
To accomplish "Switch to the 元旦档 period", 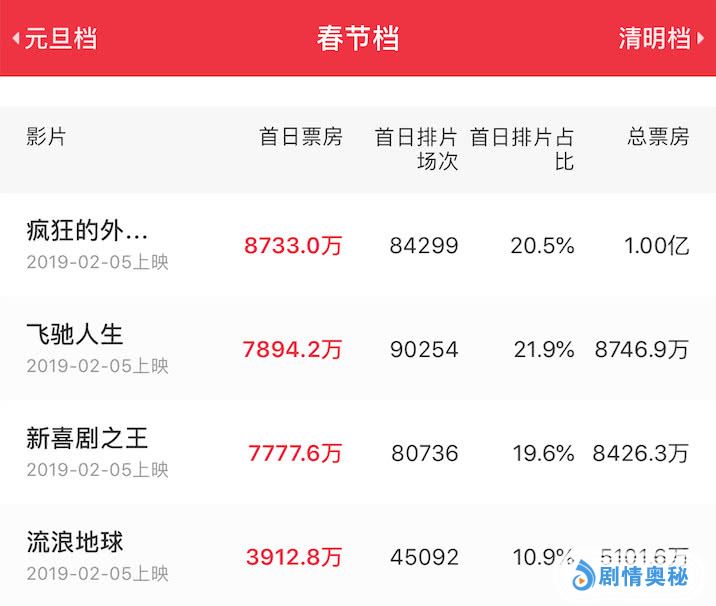I will (56, 39).
